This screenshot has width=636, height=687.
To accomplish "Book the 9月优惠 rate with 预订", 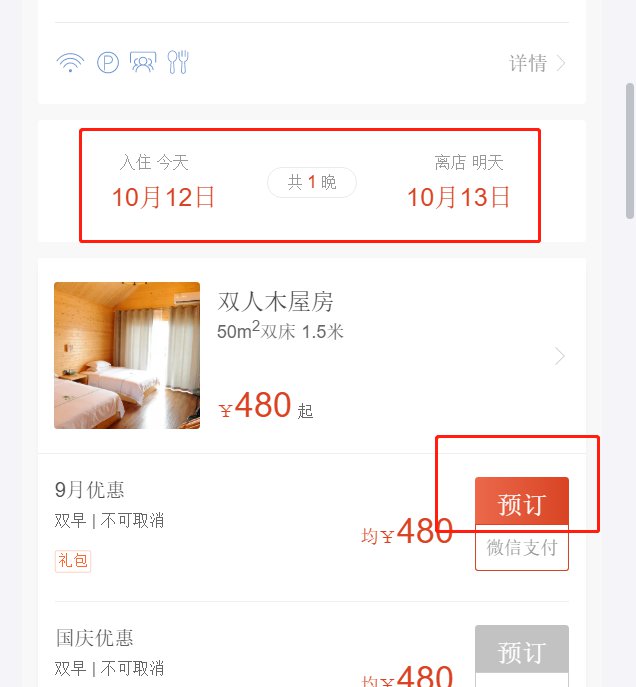I will 521,503.
